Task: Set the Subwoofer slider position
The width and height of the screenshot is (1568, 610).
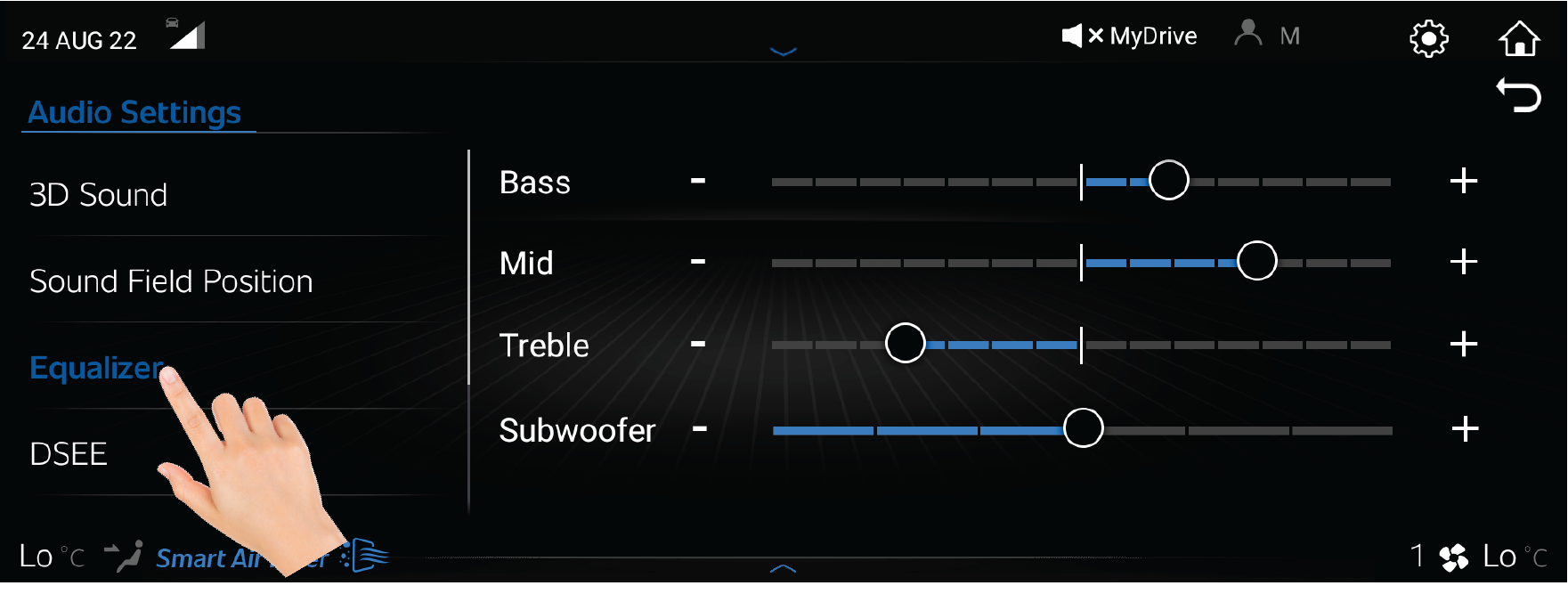Action: [x=1083, y=428]
